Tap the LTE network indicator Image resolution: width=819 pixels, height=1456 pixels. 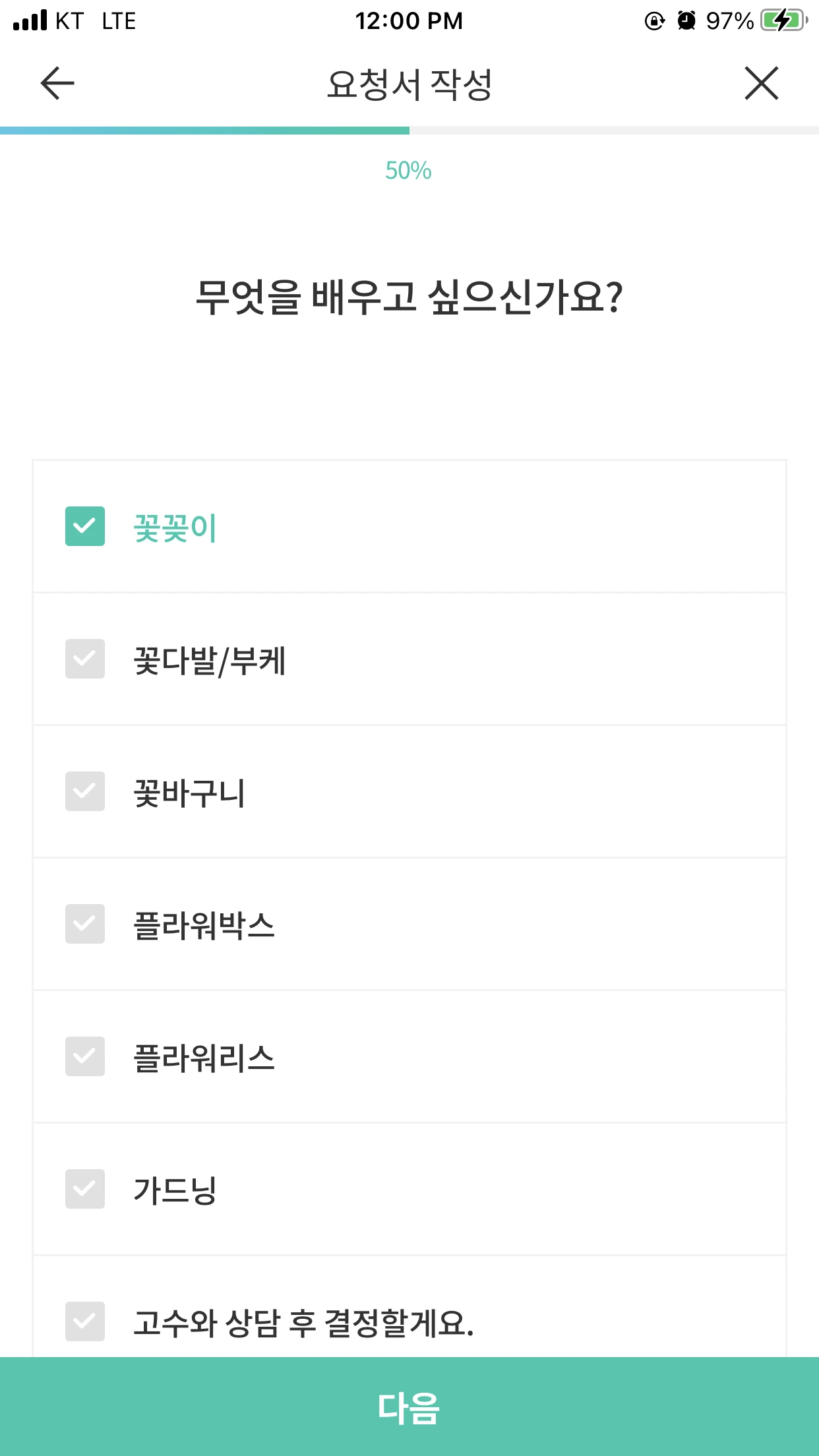119,21
